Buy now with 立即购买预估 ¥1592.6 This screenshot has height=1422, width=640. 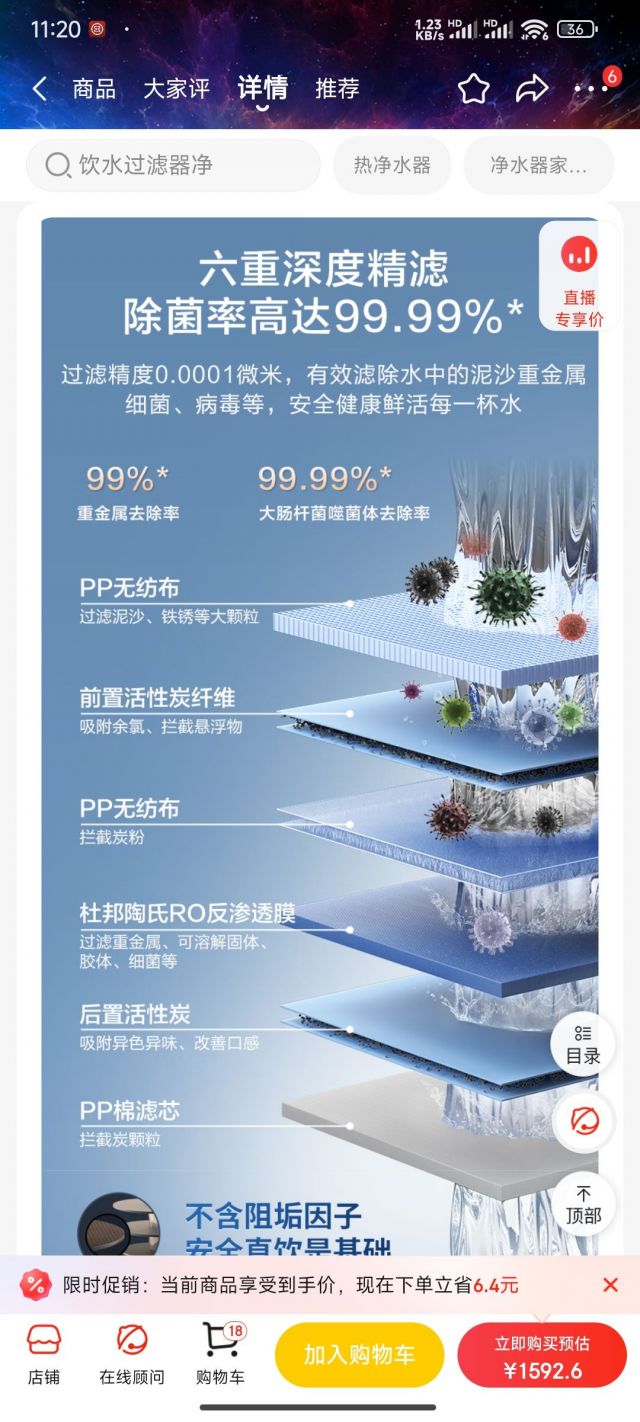(542, 1356)
